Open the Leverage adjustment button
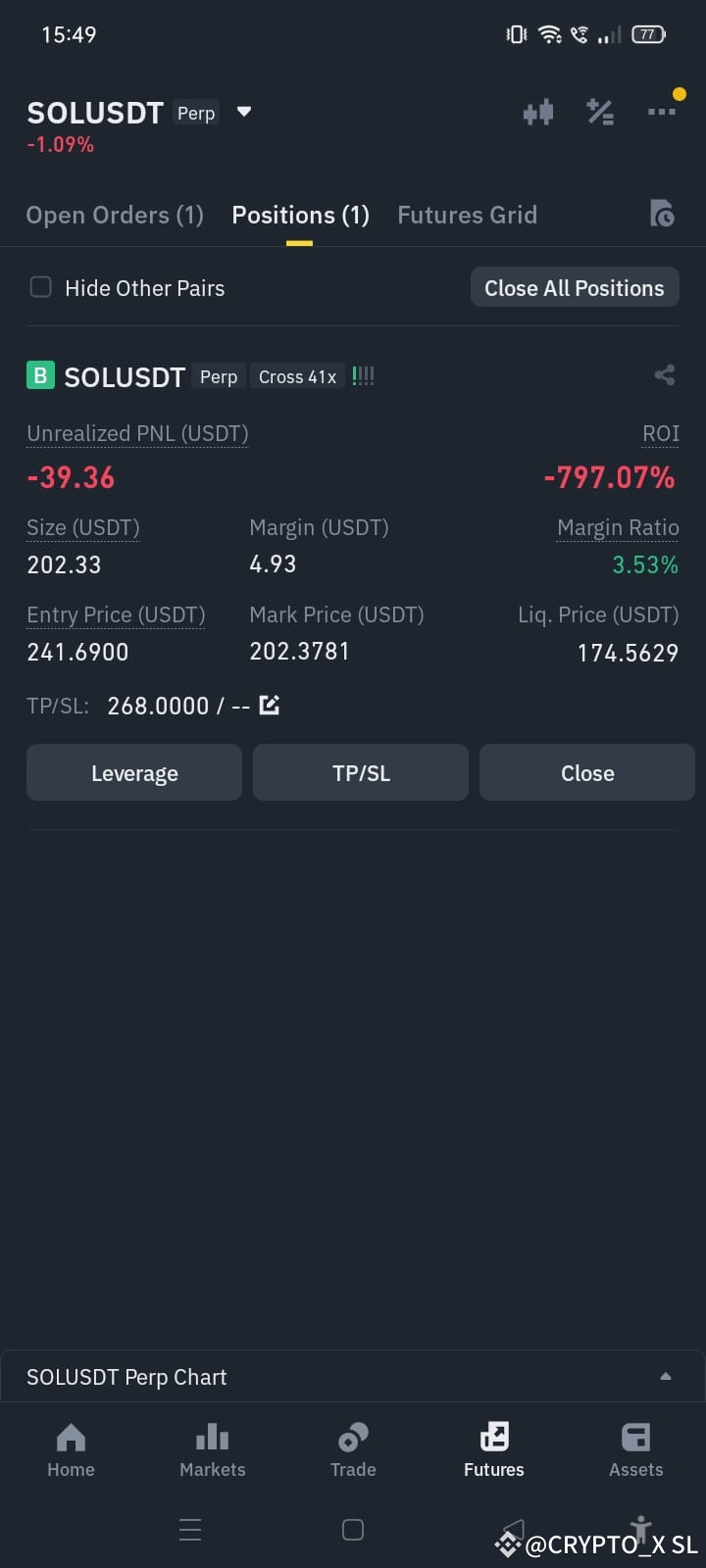 coord(134,772)
